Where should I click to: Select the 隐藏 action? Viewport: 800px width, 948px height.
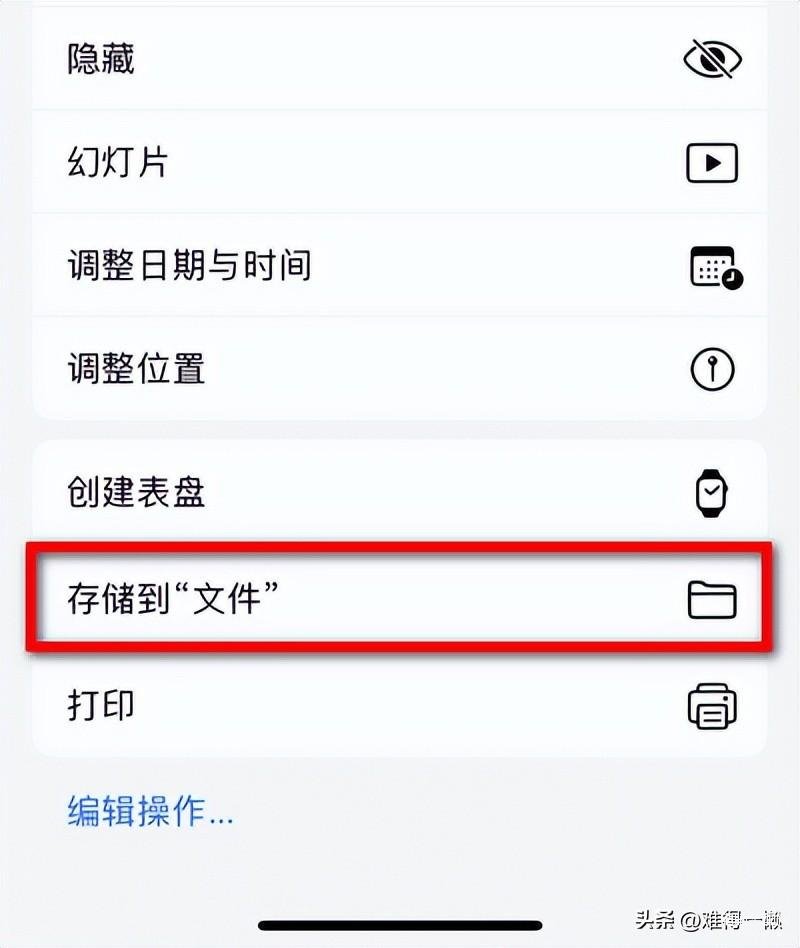coord(400,58)
